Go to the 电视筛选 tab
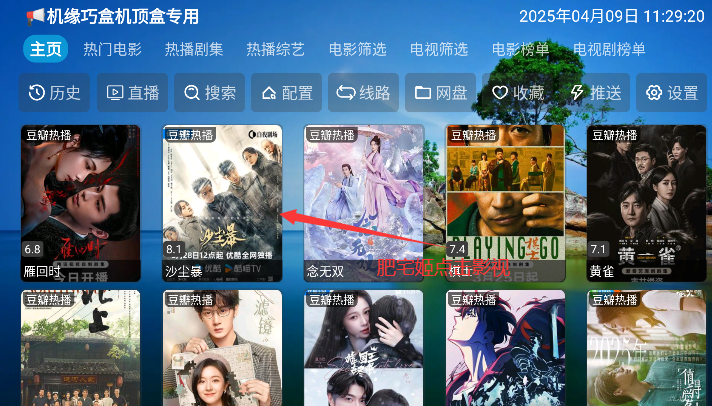The image size is (712, 406). coord(438,49)
